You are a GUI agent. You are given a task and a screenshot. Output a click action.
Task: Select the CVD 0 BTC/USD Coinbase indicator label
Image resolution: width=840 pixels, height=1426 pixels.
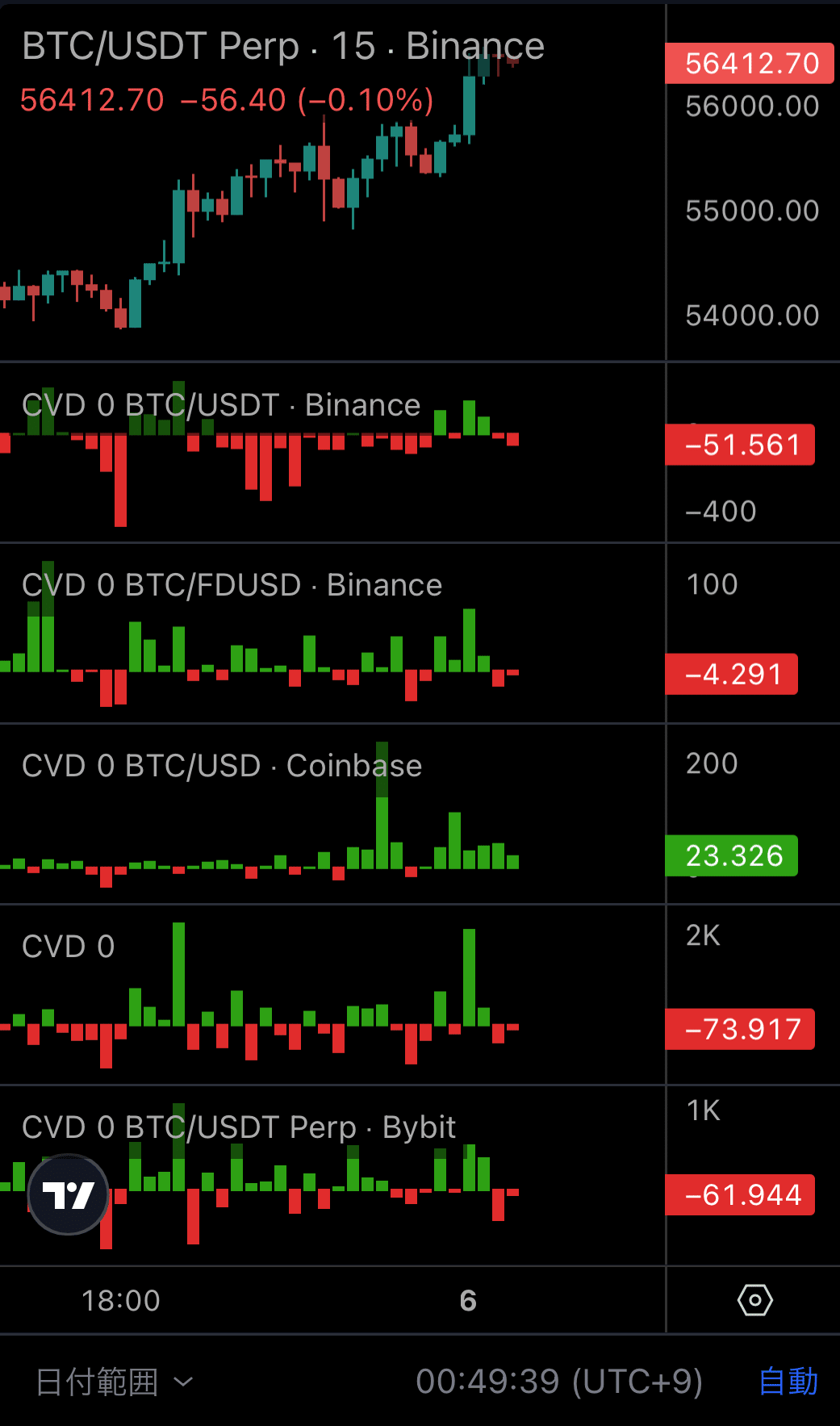click(x=221, y=765)
